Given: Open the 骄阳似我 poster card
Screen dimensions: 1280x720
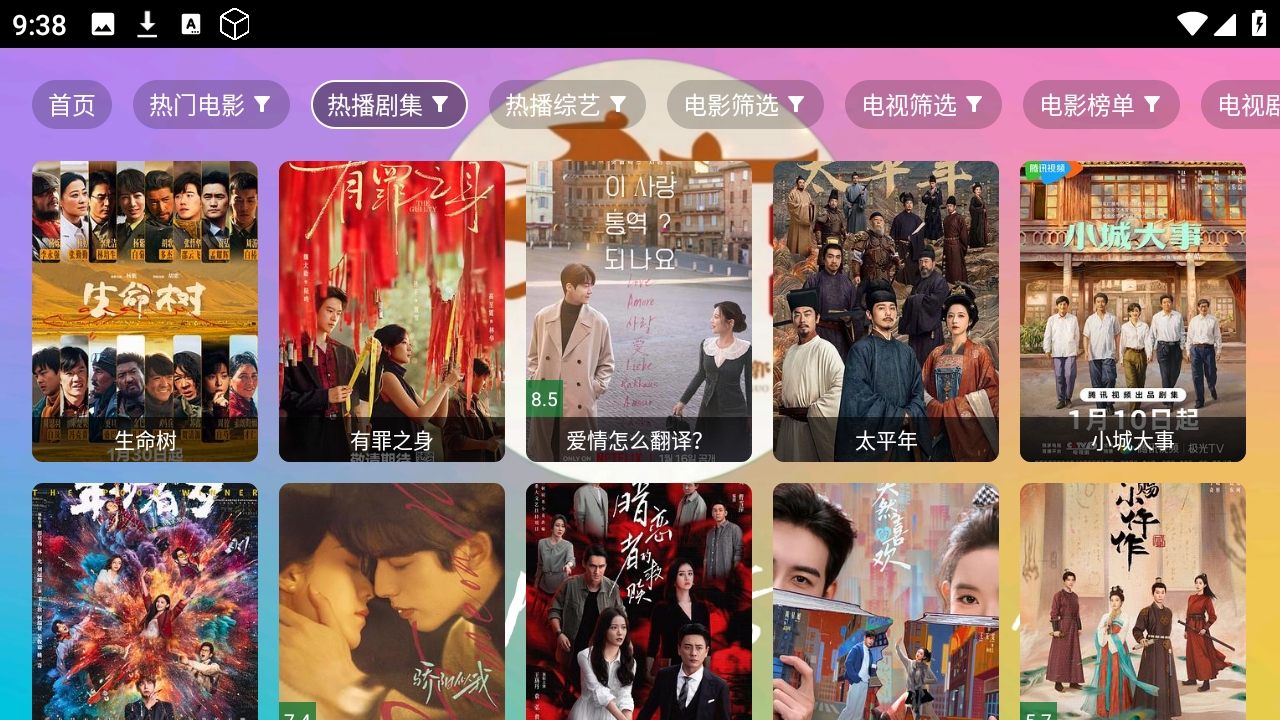Looking at the screenshot, I should (x=392, y=602).
